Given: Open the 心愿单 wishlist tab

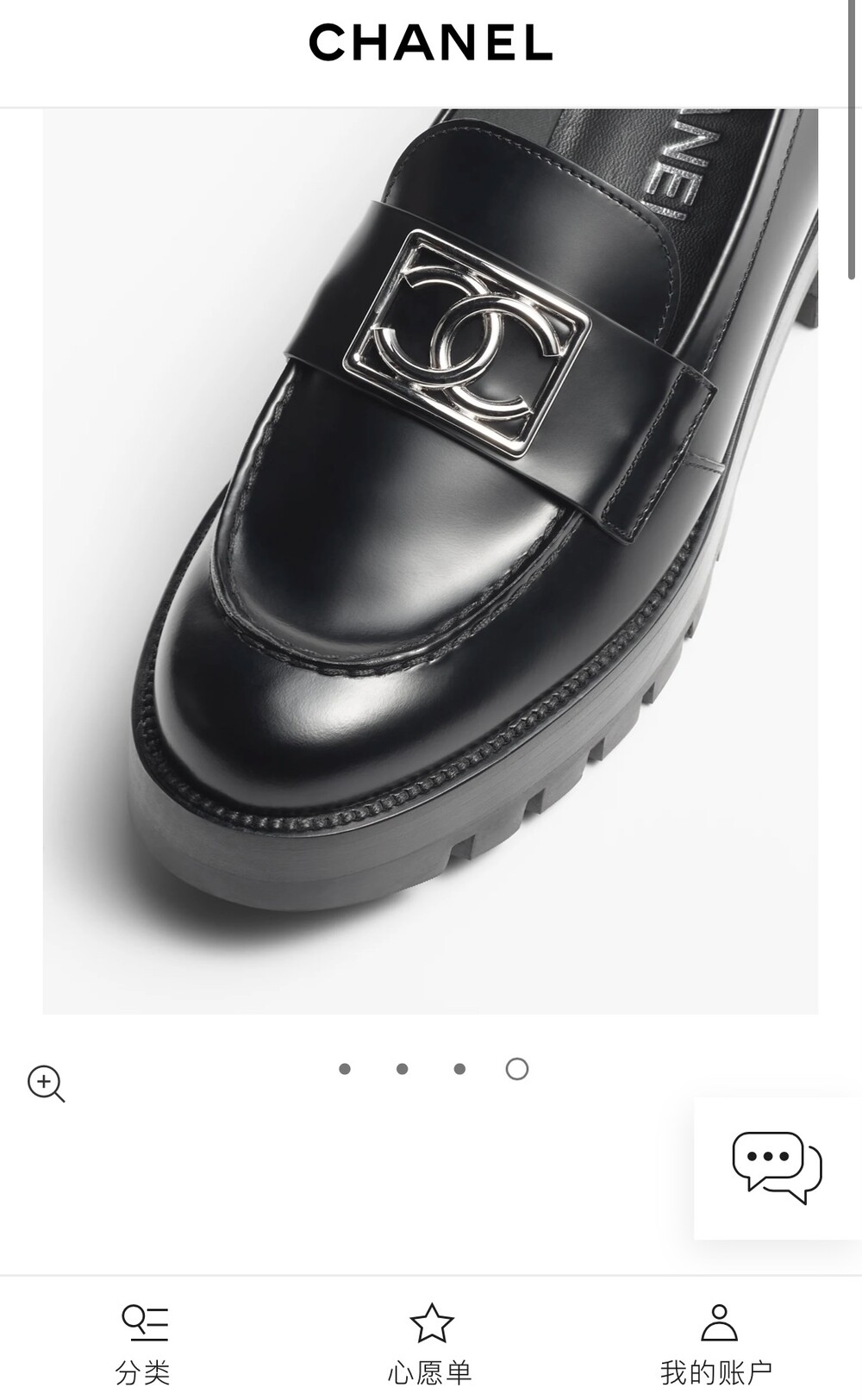Looking at the screenshot, I should pos(430,1343).
